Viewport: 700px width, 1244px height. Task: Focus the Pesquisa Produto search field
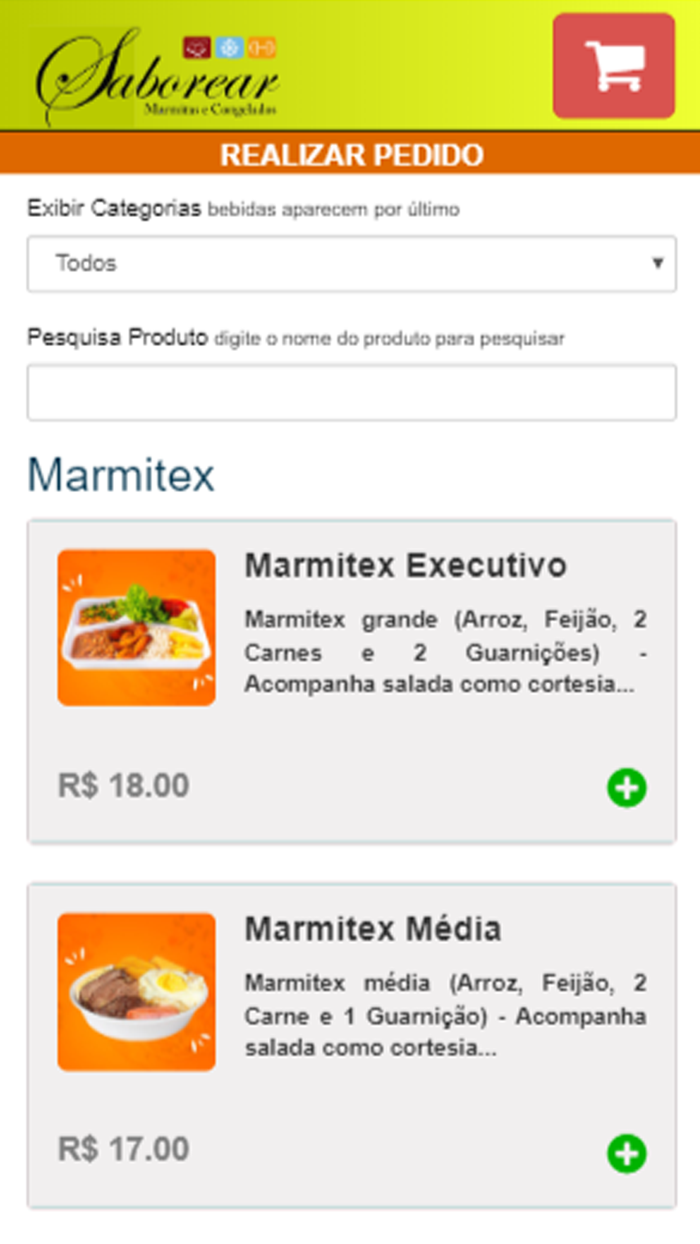(351, 392)
